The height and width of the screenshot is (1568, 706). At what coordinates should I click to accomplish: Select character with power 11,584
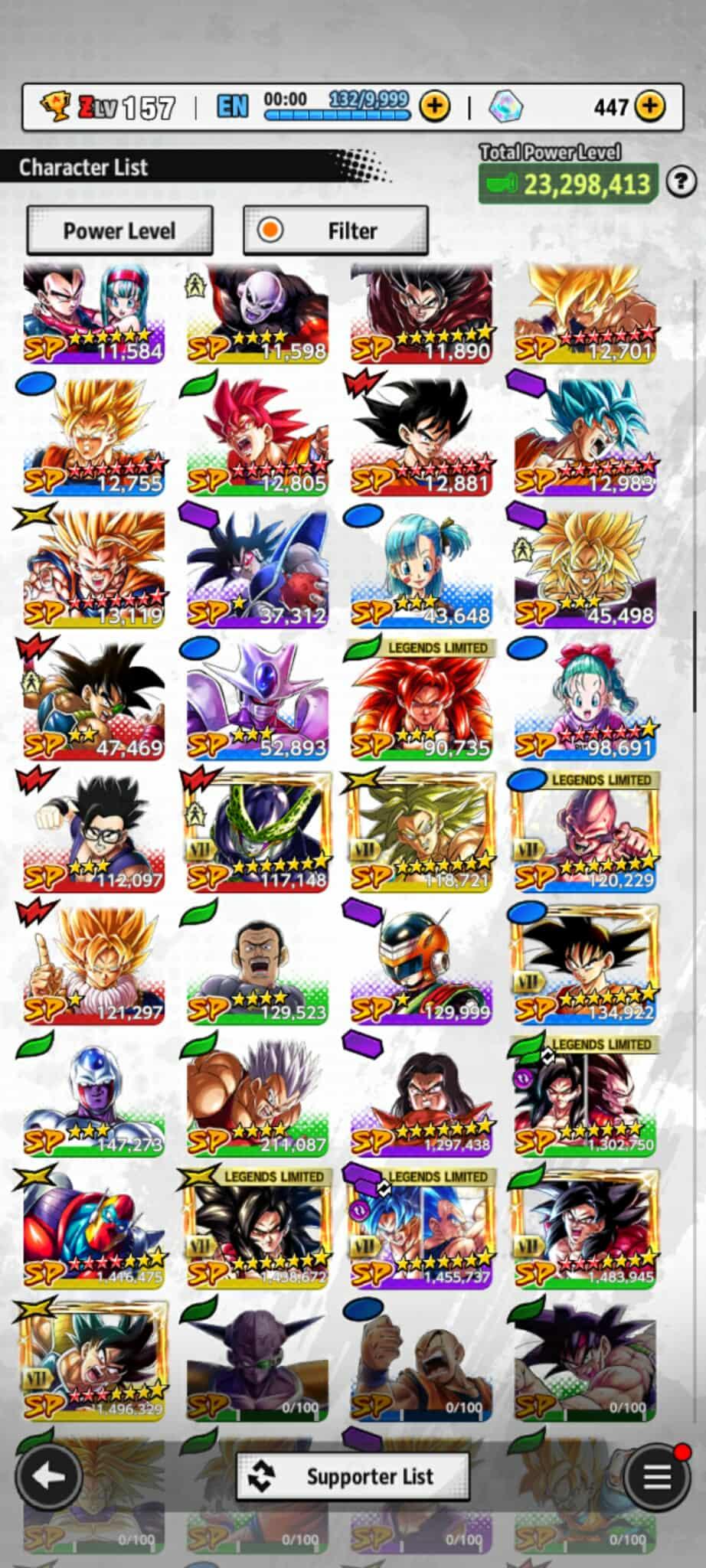93,314
